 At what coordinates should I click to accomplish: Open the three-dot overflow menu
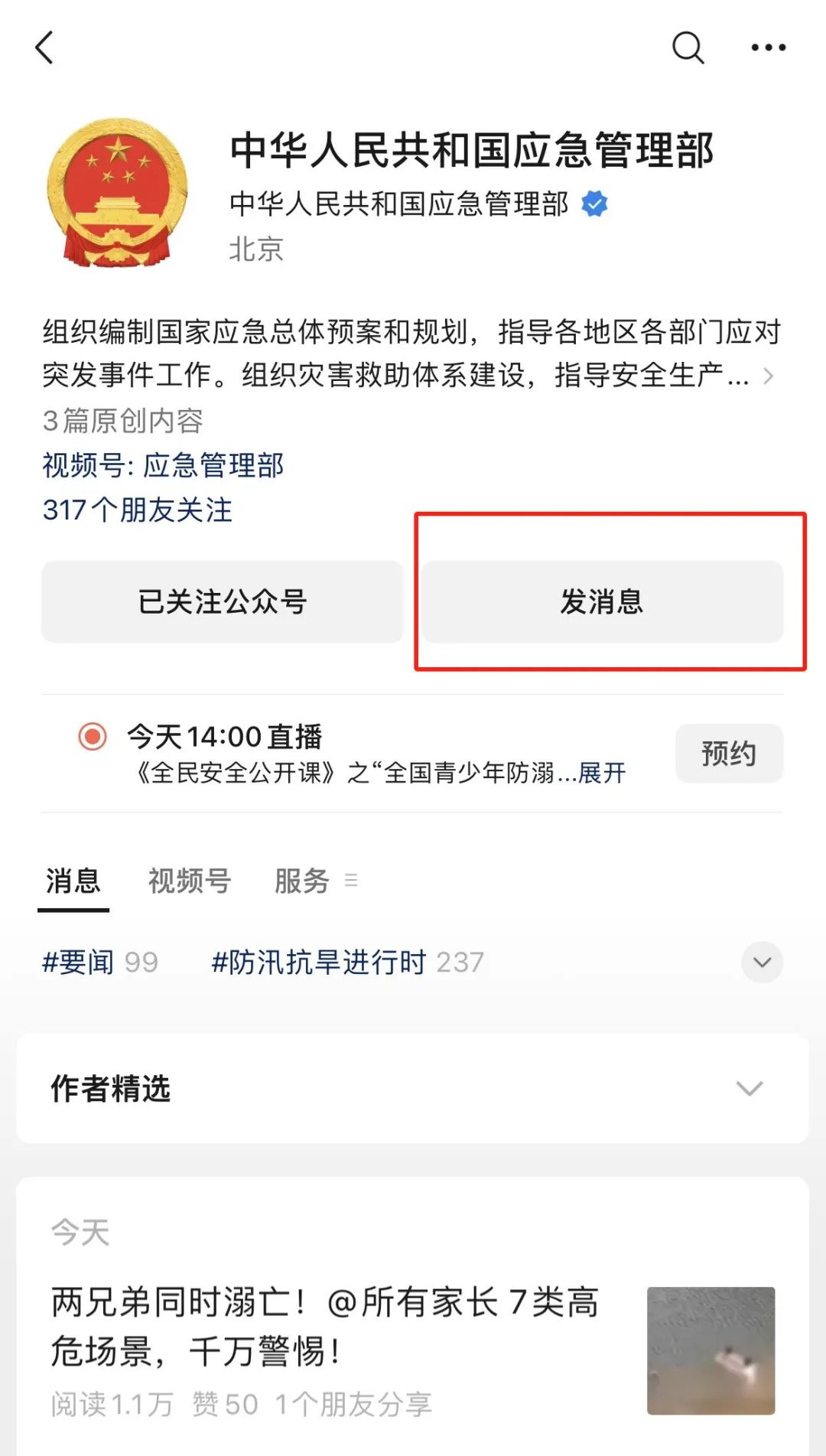pos(768,47)
